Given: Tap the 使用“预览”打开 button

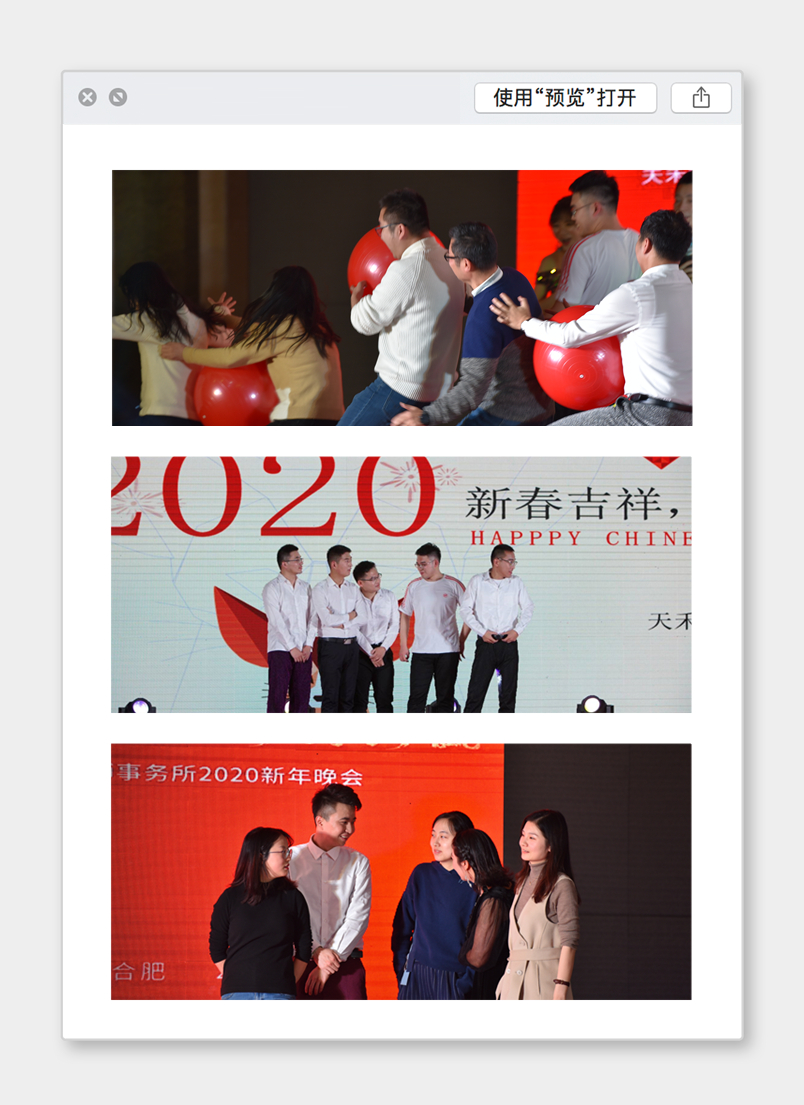Looking at the screenshot, I should pos(565,98).
